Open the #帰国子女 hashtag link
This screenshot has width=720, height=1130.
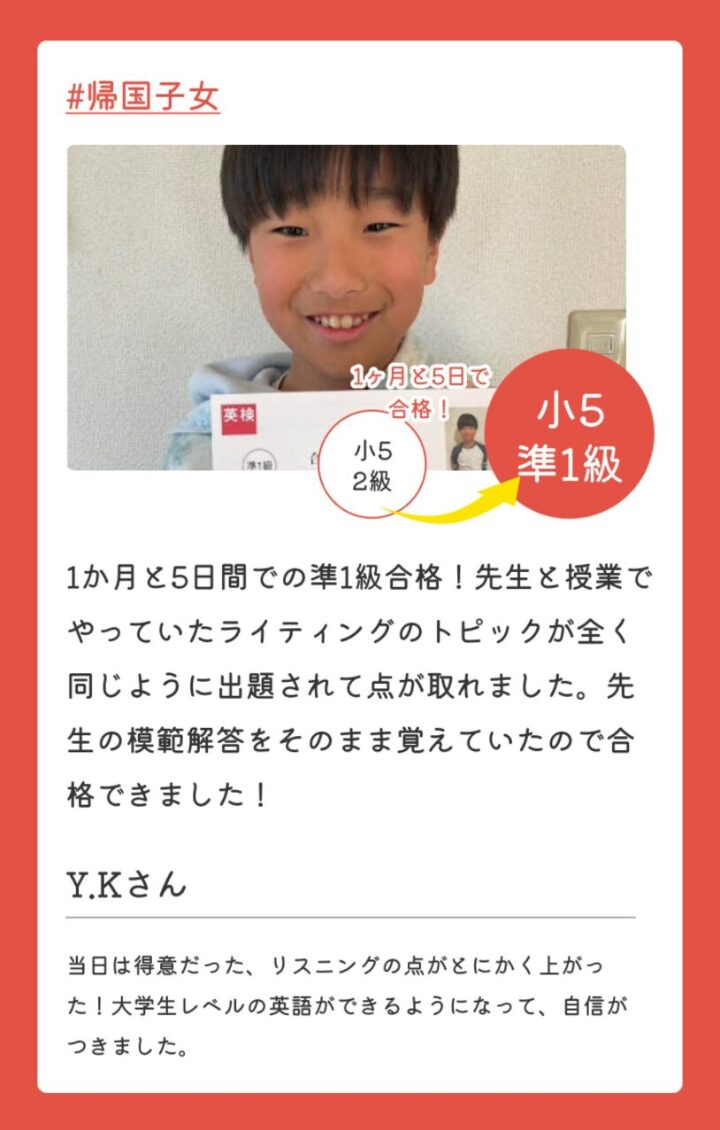coord(143,98)
